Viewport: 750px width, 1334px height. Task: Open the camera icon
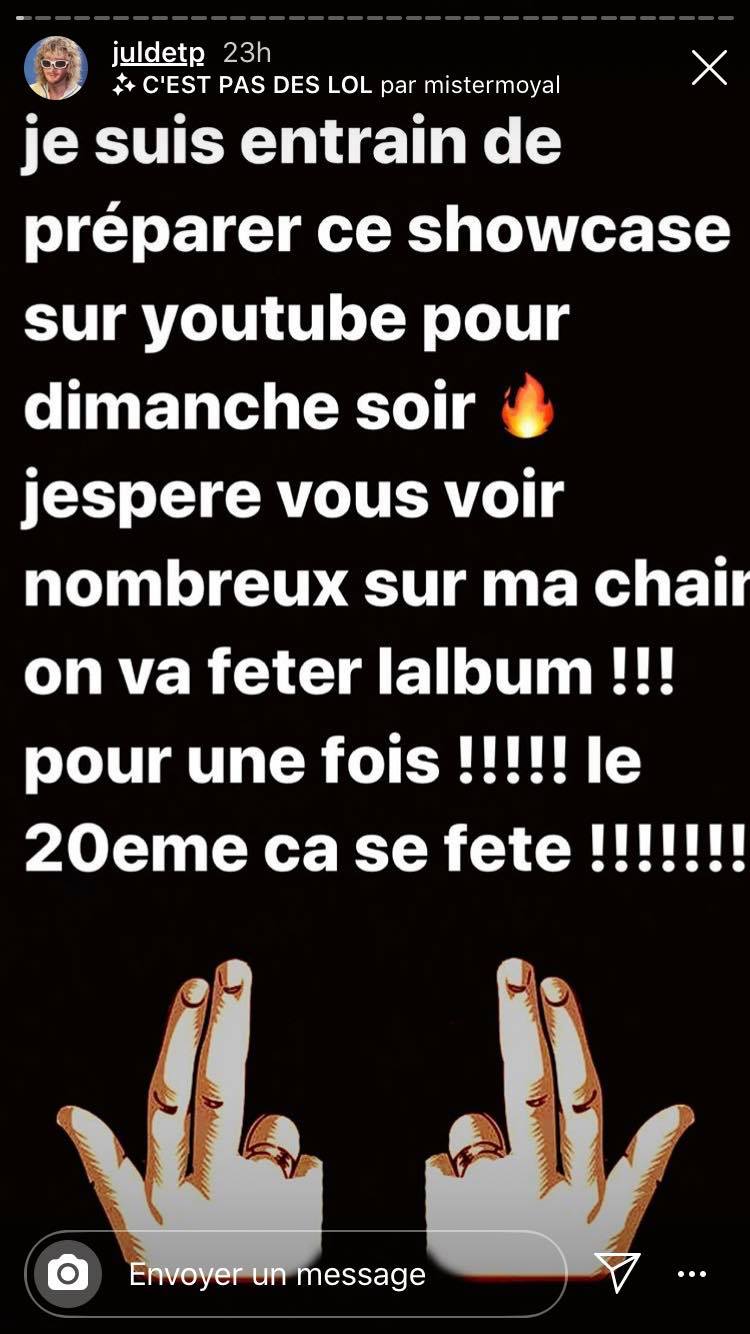[68, 1274]
